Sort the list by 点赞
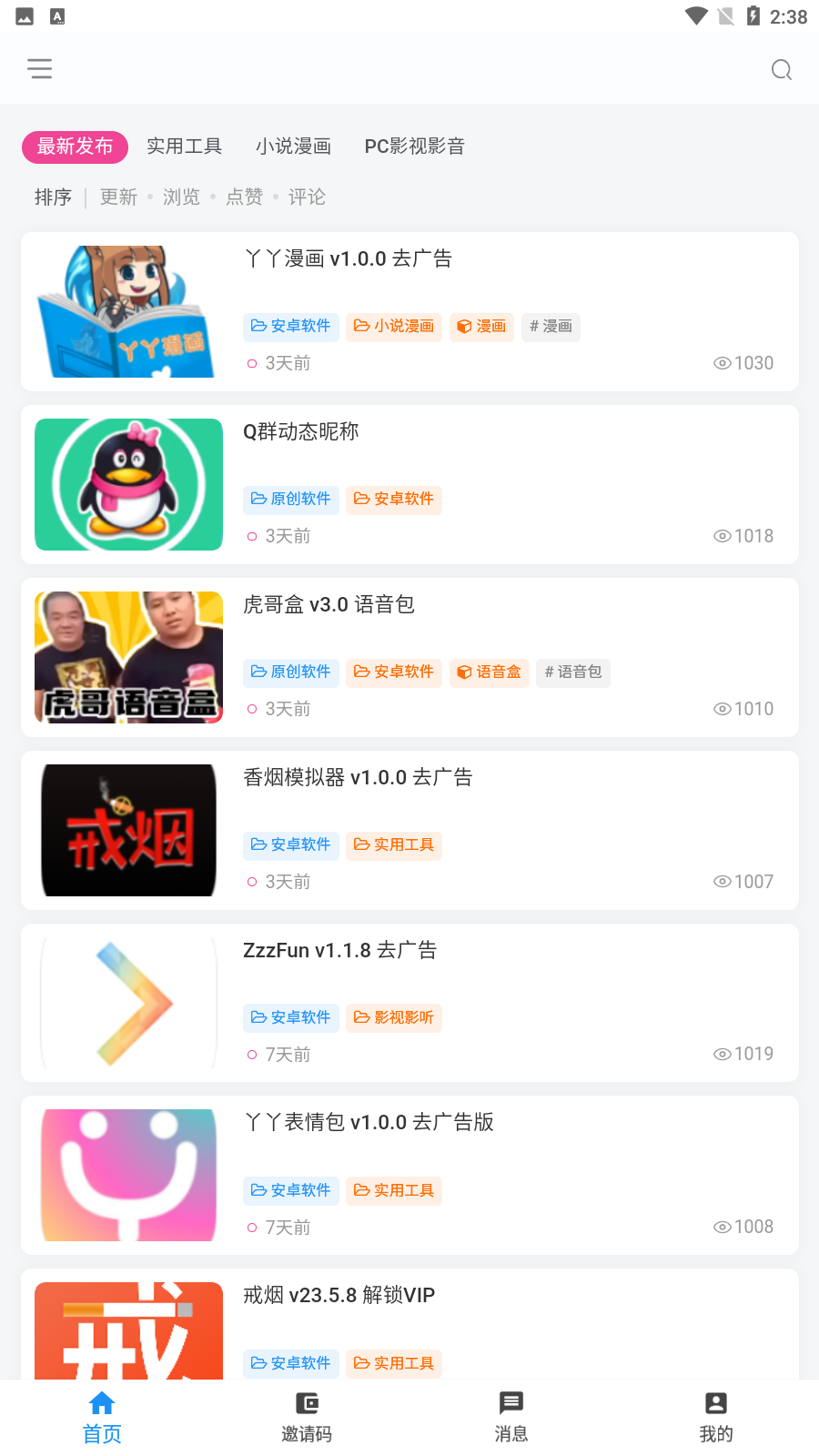This screenshot has height=1456, width=819. (x=244, y=197)
